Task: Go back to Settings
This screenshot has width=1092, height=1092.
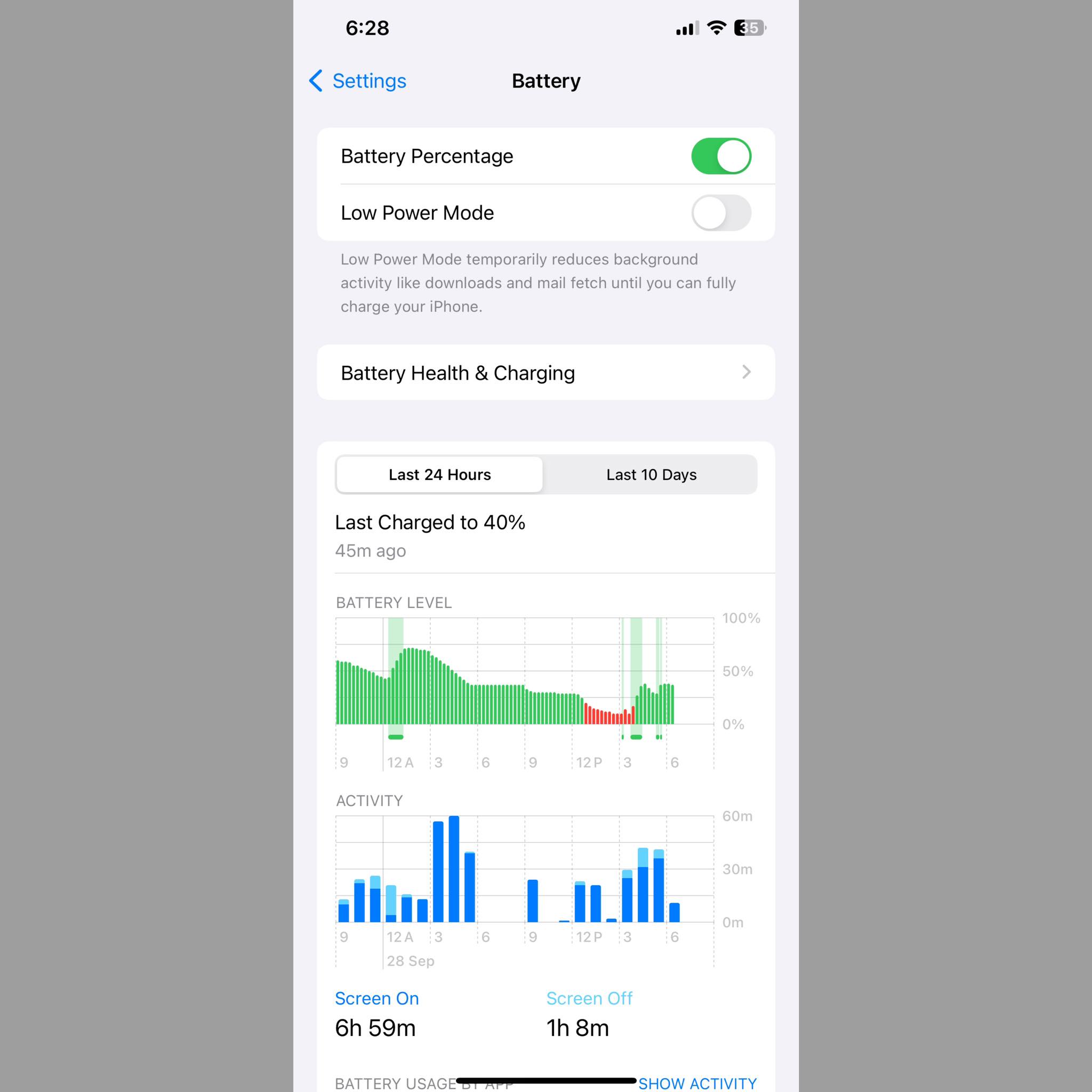Action: [x=358, y=81]
